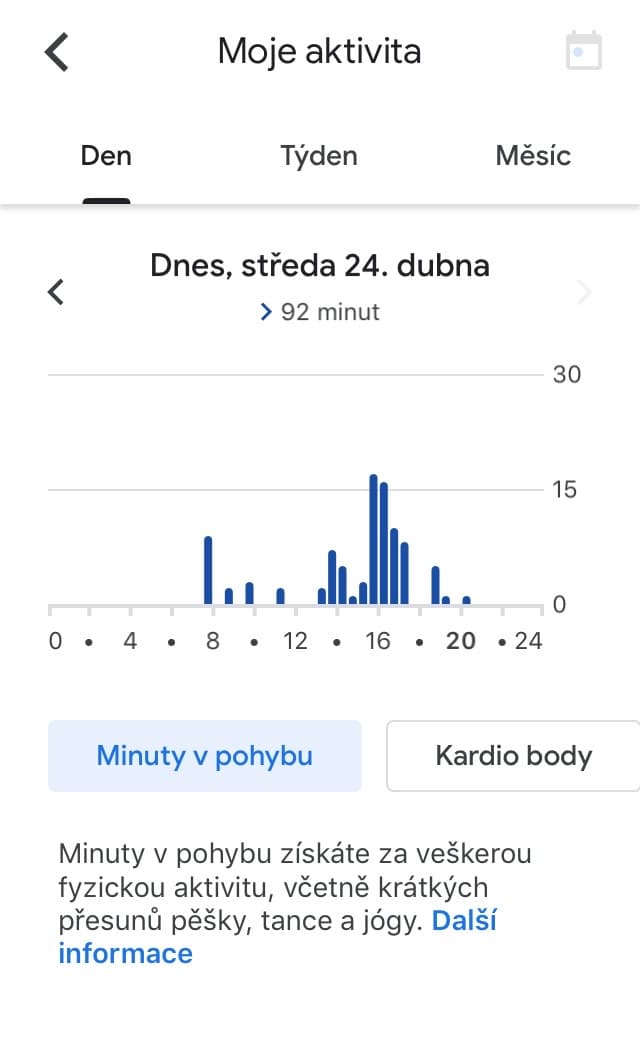Show Kardio body chart

coord(513,756)
